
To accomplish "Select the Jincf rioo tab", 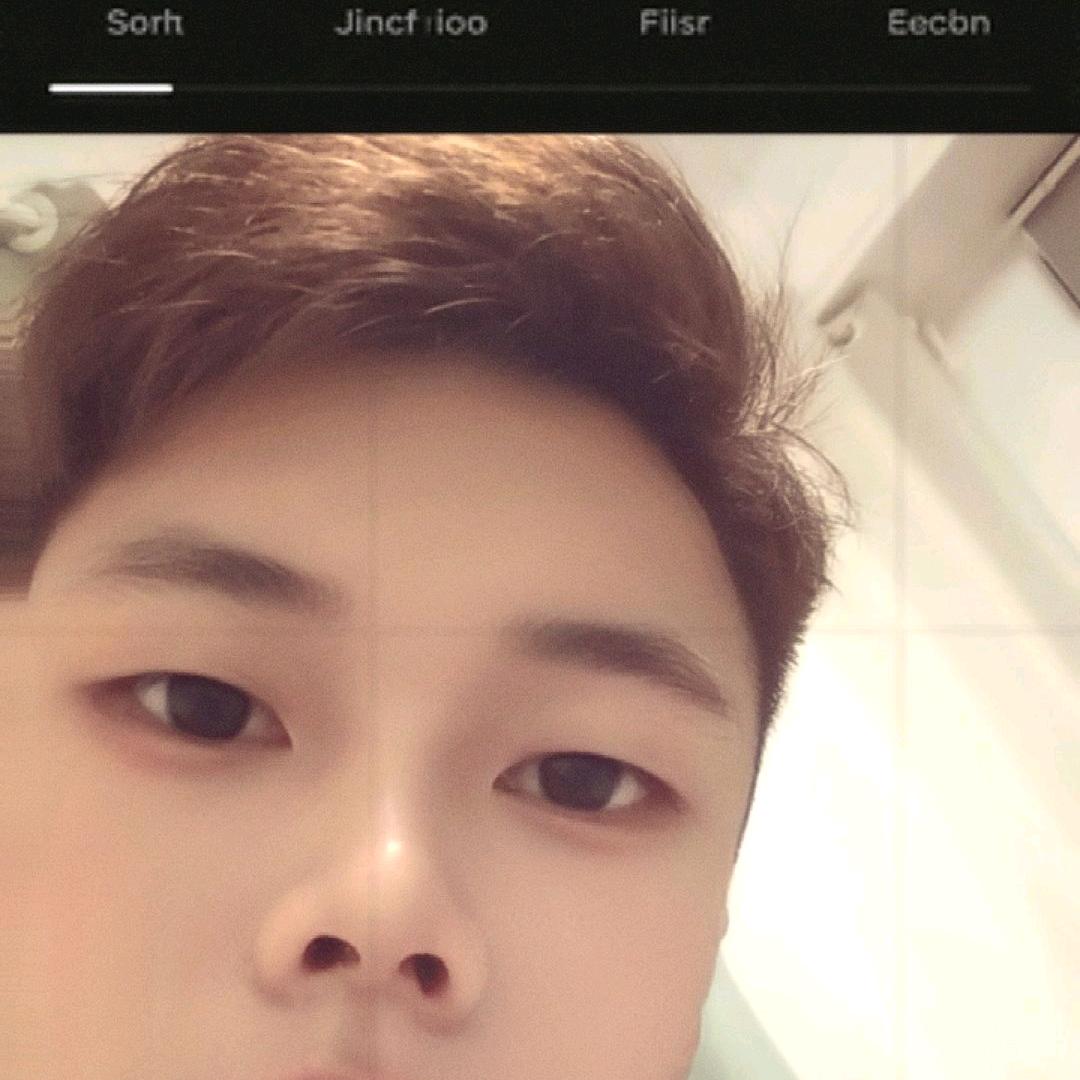I will [x=411, y=23].
